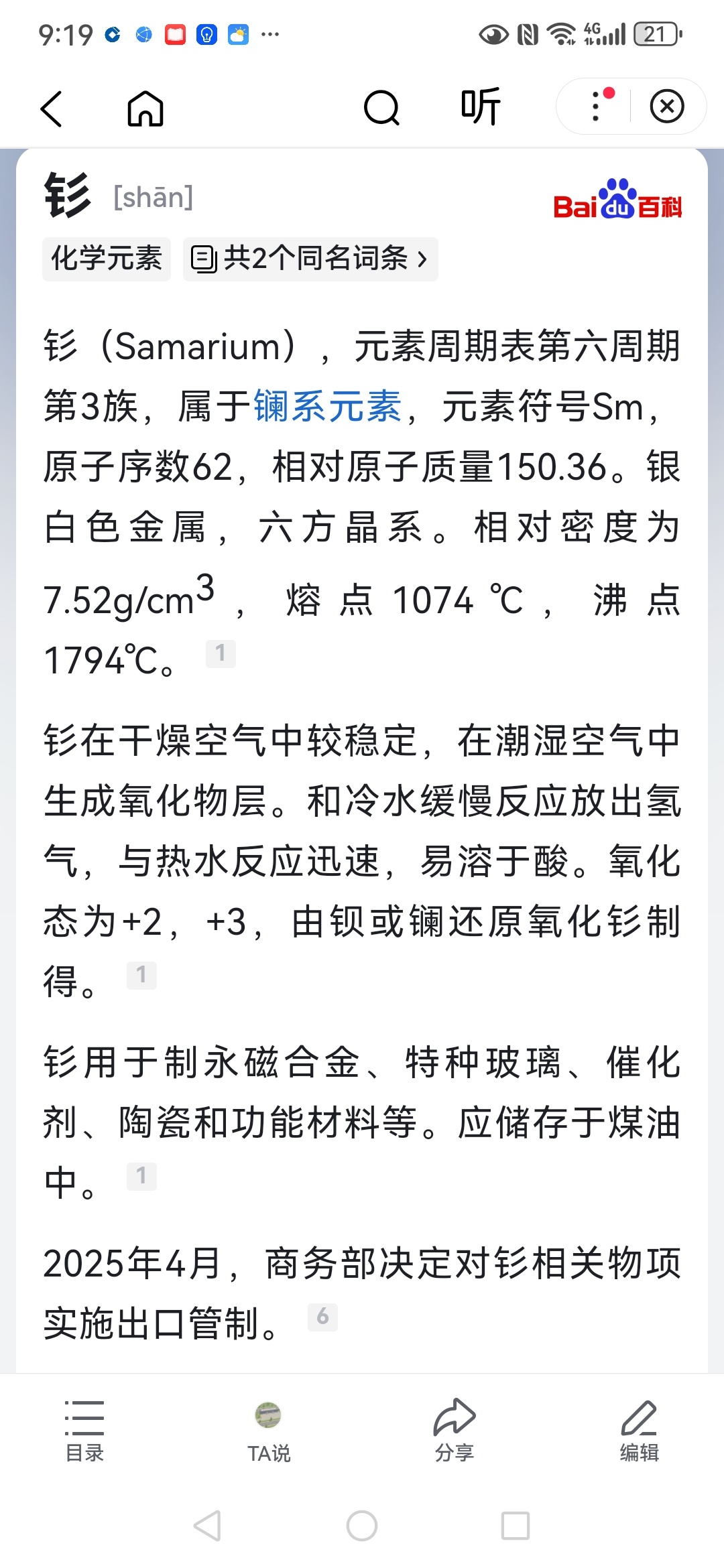Share this entry via 分享
724x1568 pixels.
(x=455, y=1431)
